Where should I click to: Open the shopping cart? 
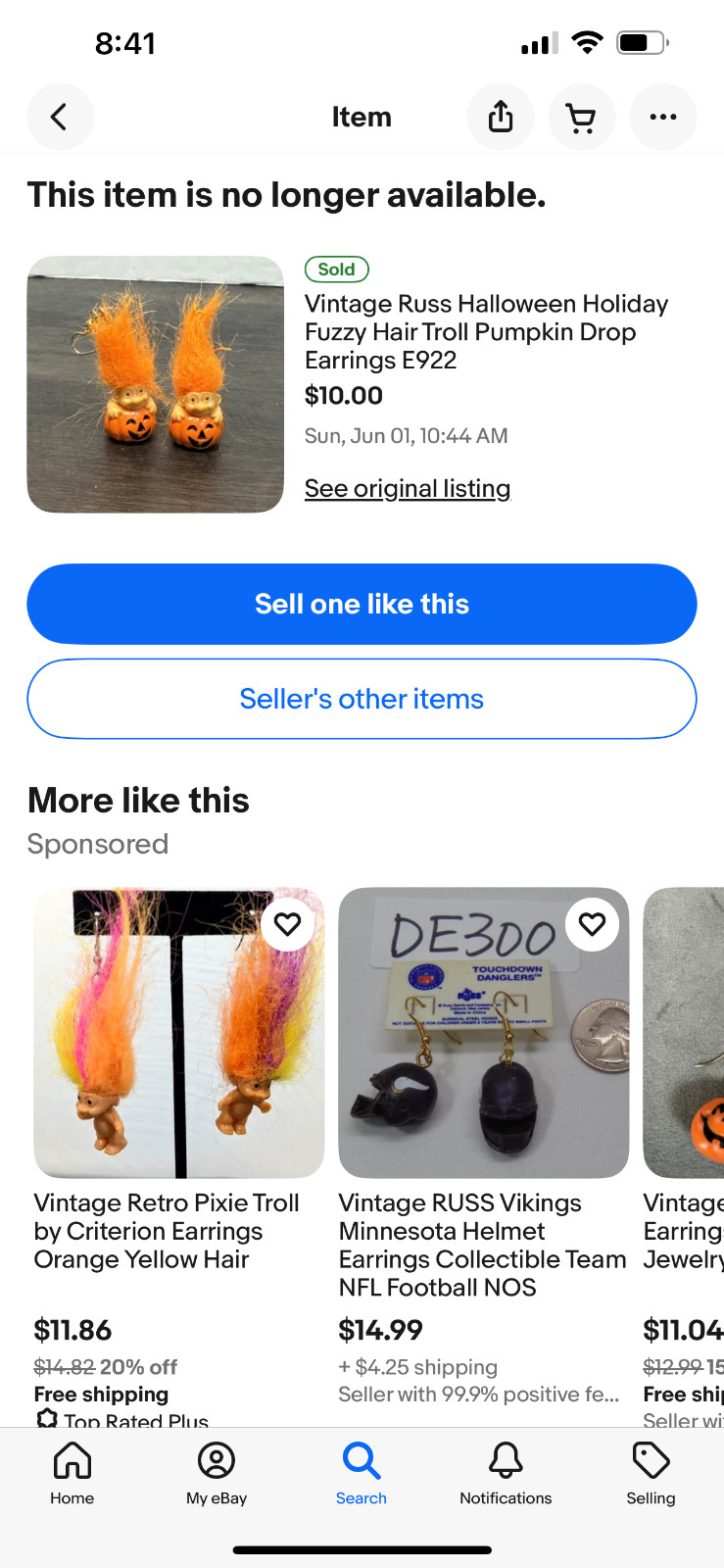(582, 118)
